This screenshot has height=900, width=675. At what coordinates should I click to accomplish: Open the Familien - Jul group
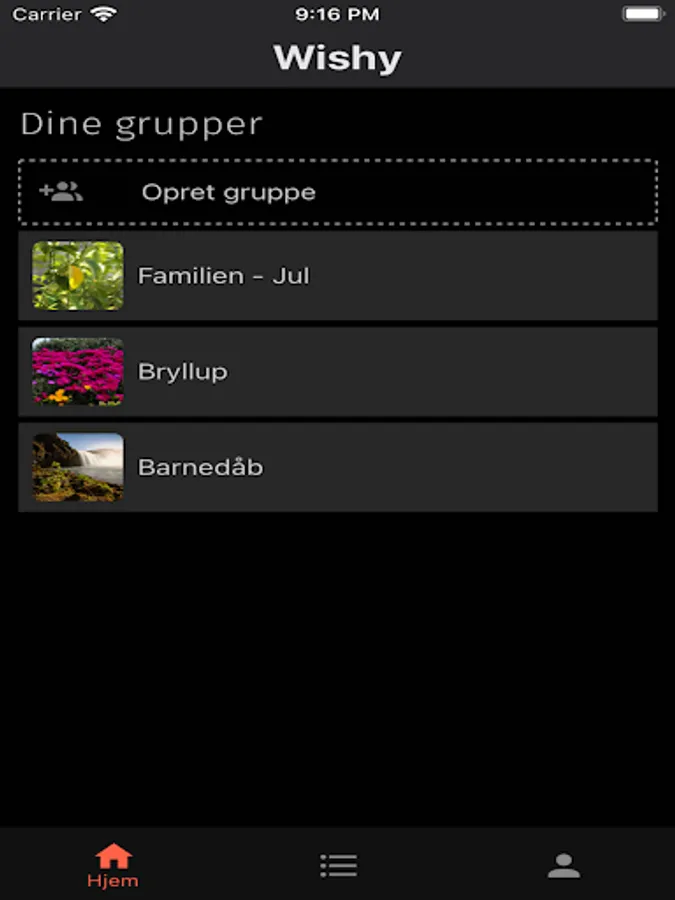pyautogui.click(x=338, y=276)
